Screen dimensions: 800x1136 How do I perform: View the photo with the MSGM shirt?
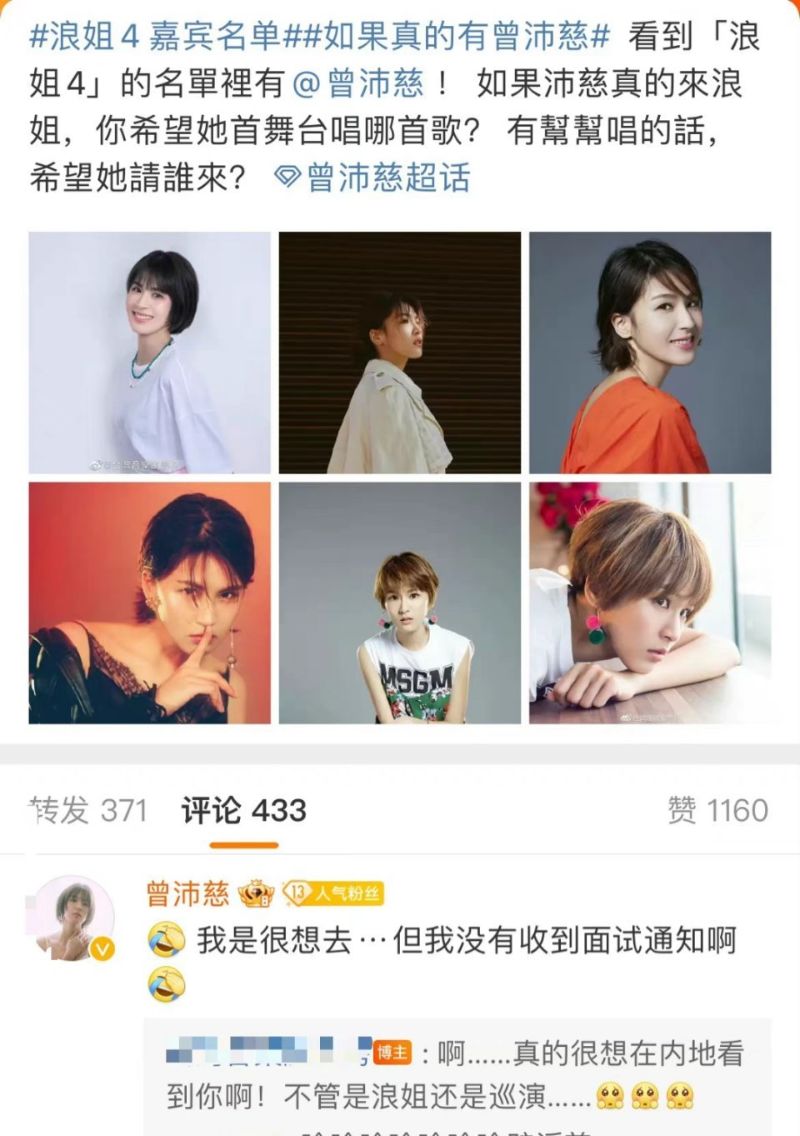400,603
